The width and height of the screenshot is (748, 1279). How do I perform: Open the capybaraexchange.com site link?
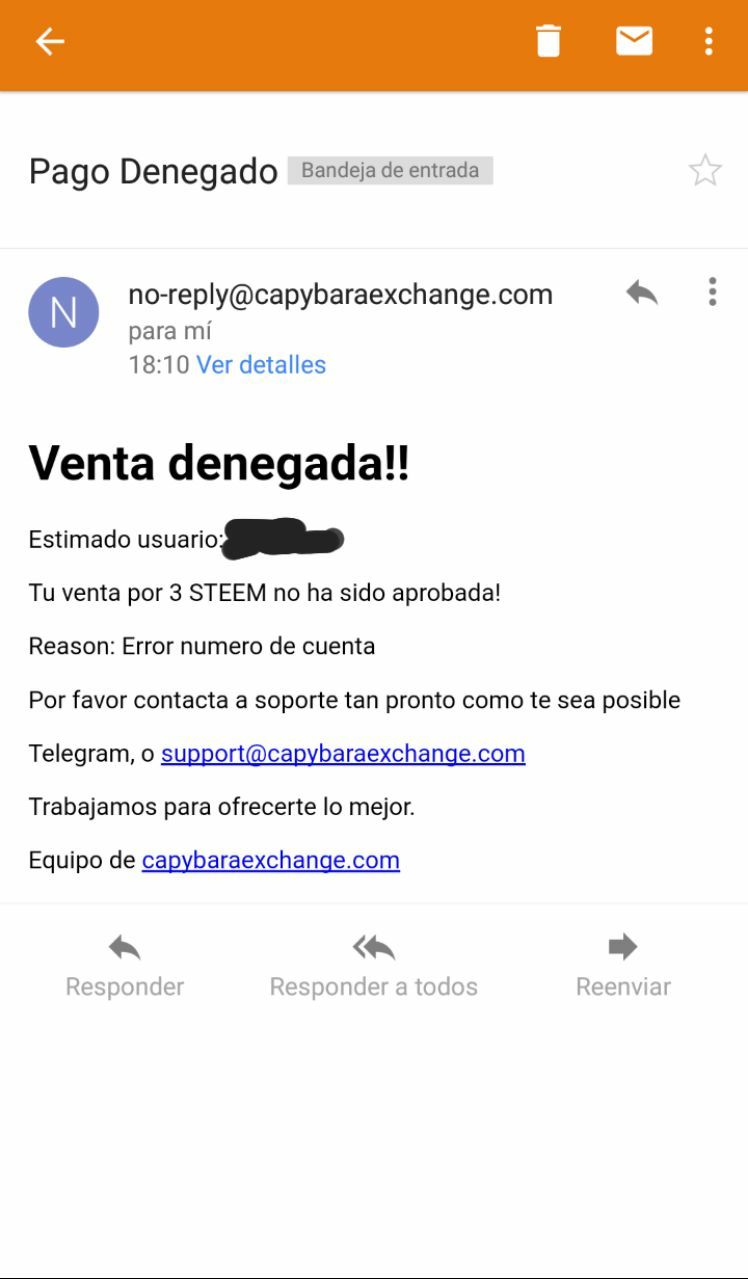click(271, 860)
